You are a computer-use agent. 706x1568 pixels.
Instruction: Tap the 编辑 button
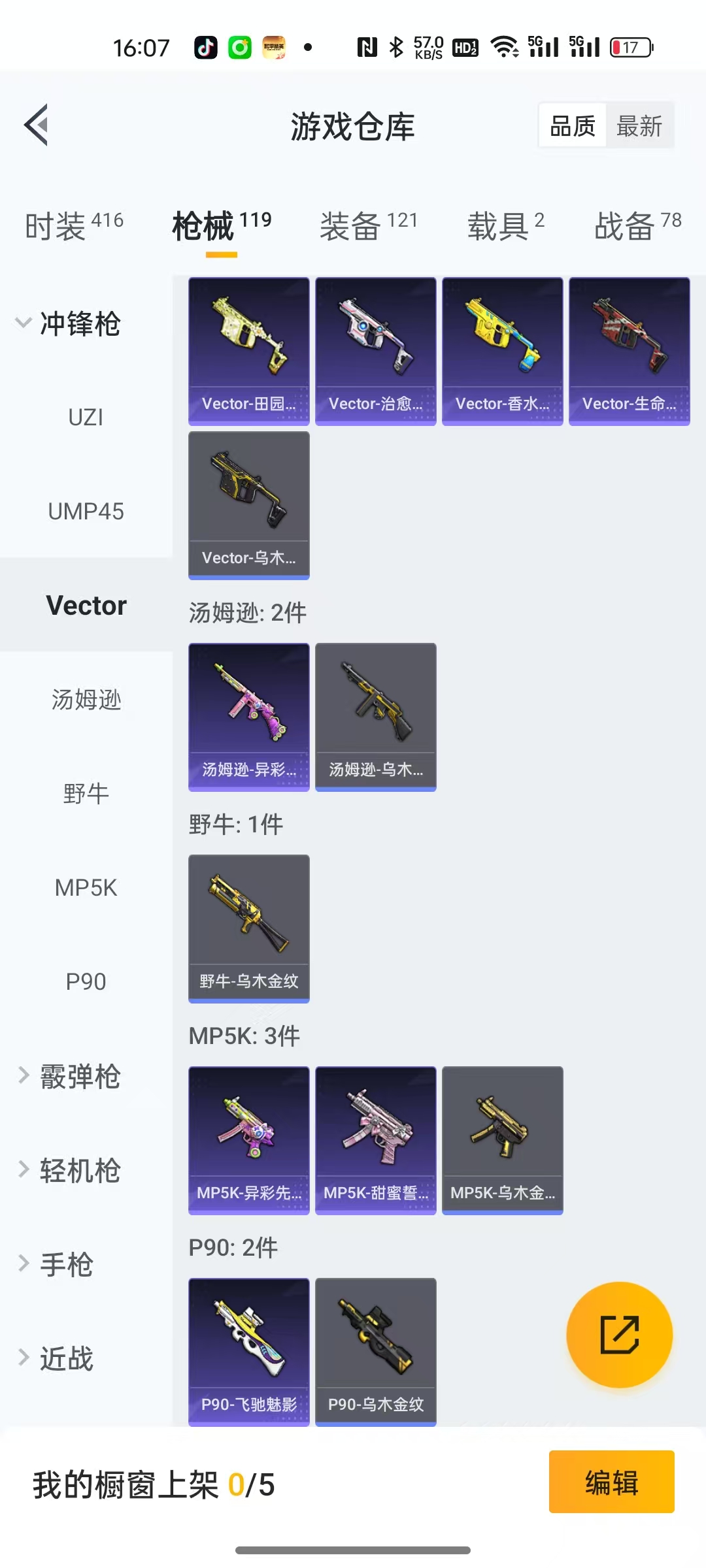611,1482
